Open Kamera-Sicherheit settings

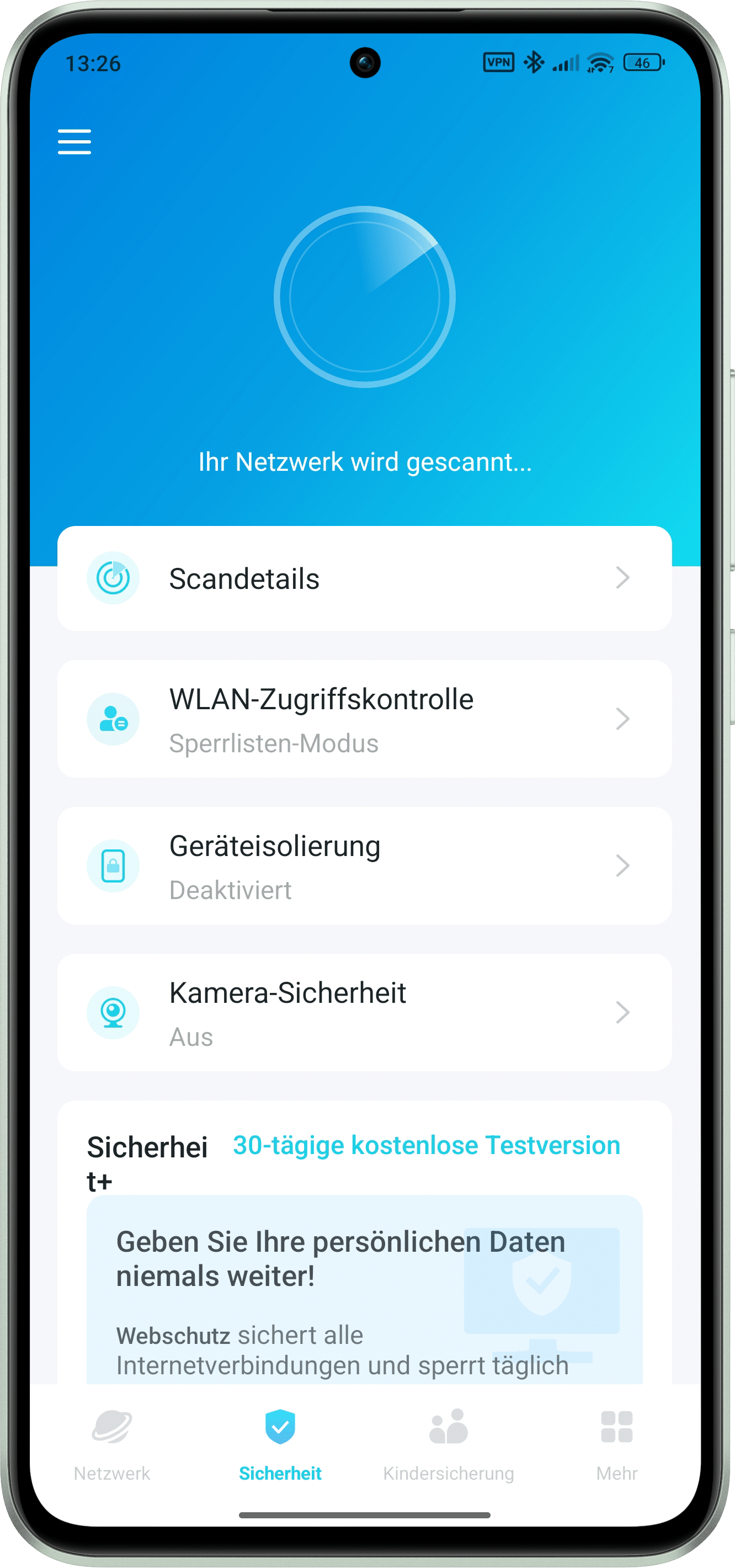coord(364,1012)
